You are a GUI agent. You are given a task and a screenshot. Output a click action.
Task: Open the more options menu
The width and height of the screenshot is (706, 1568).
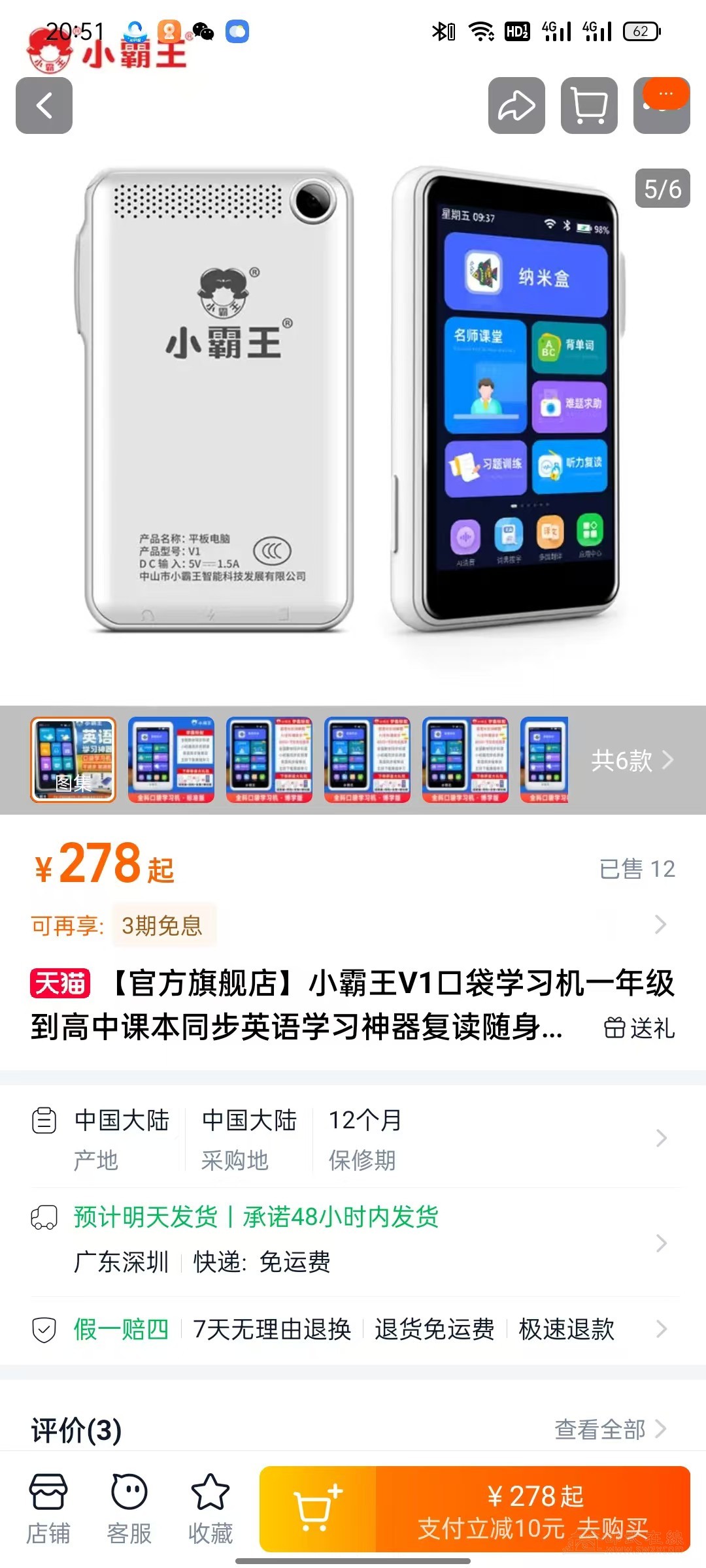[662, 106]
